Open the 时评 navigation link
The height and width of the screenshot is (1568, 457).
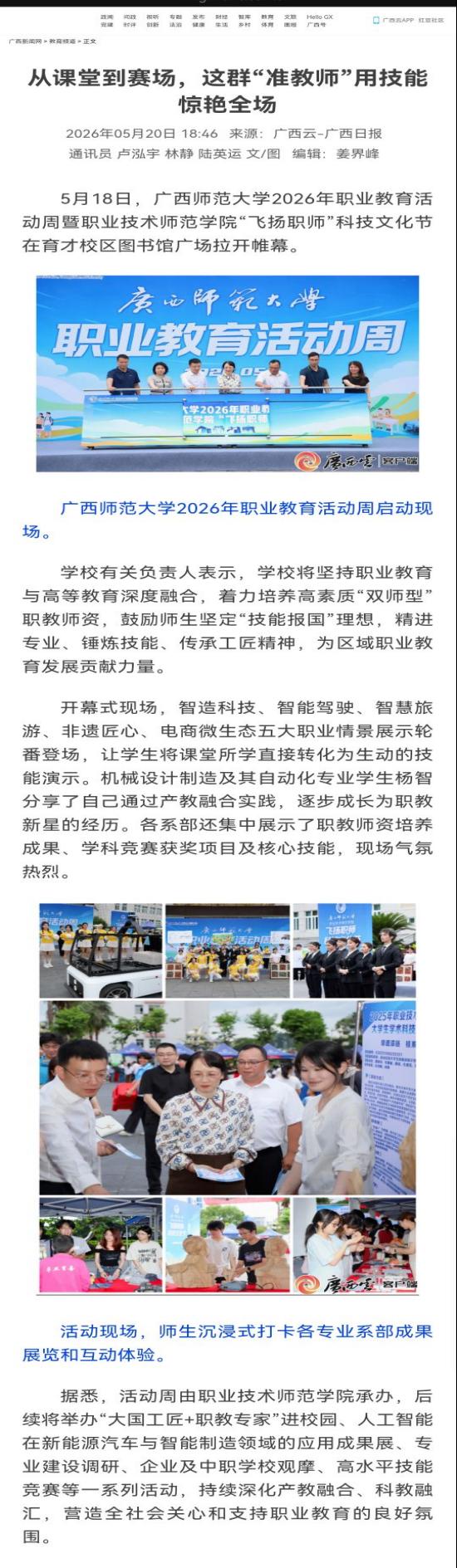pyautogui.click(x=130, y=25)
